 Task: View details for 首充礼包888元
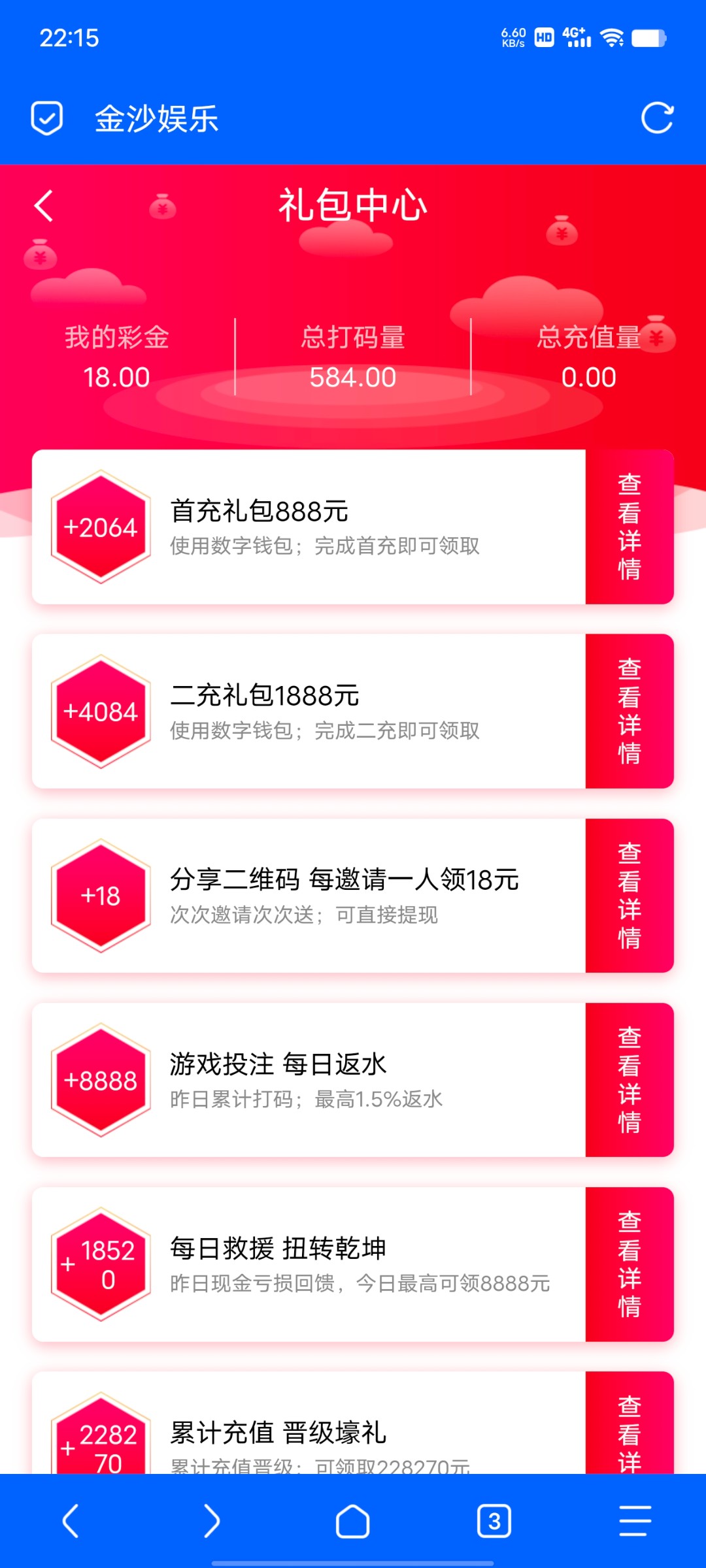tap(629, 527)
